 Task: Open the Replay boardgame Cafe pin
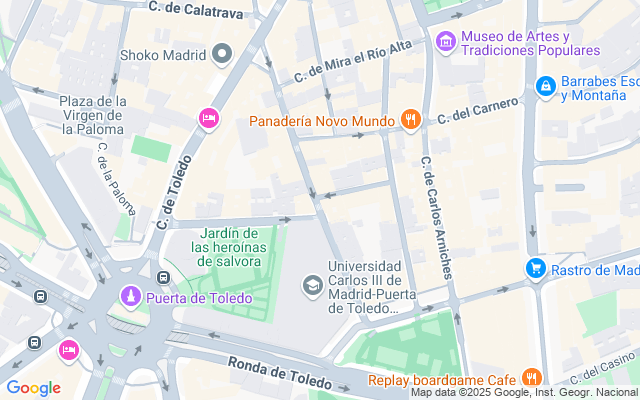coord(531,379)
